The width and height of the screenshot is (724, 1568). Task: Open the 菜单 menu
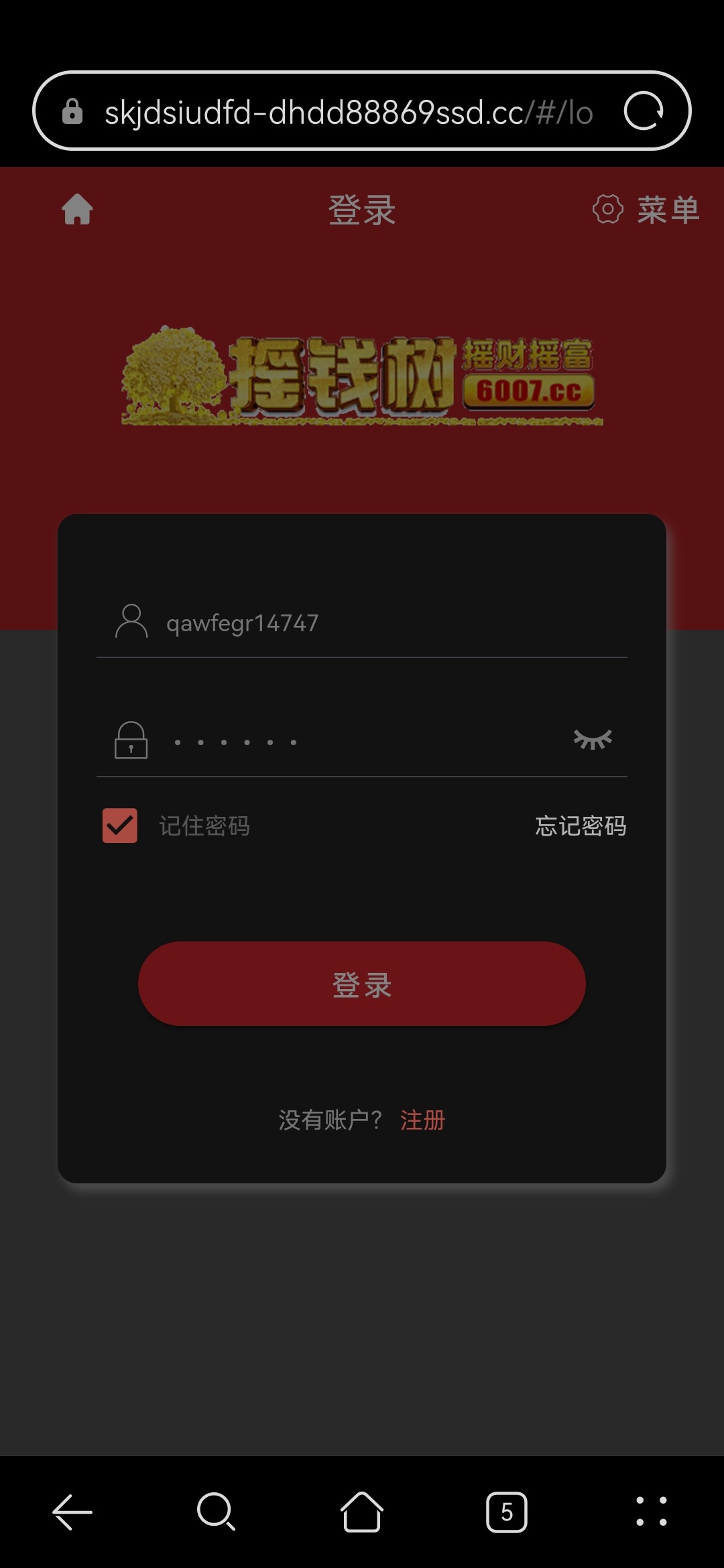pyautogui.click(x=646, y=210)
